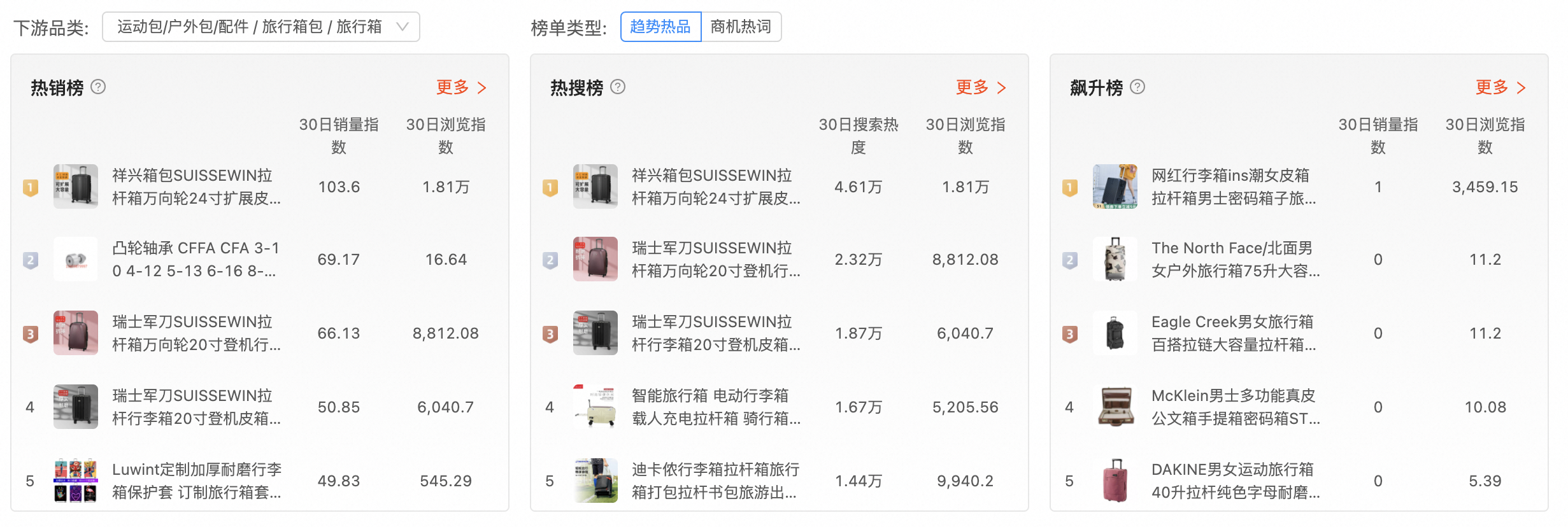Screen dimensions: 1568x527
Task: Open 智能旅行箱 电动行李箱 product
Action: (x=715, y=407)
